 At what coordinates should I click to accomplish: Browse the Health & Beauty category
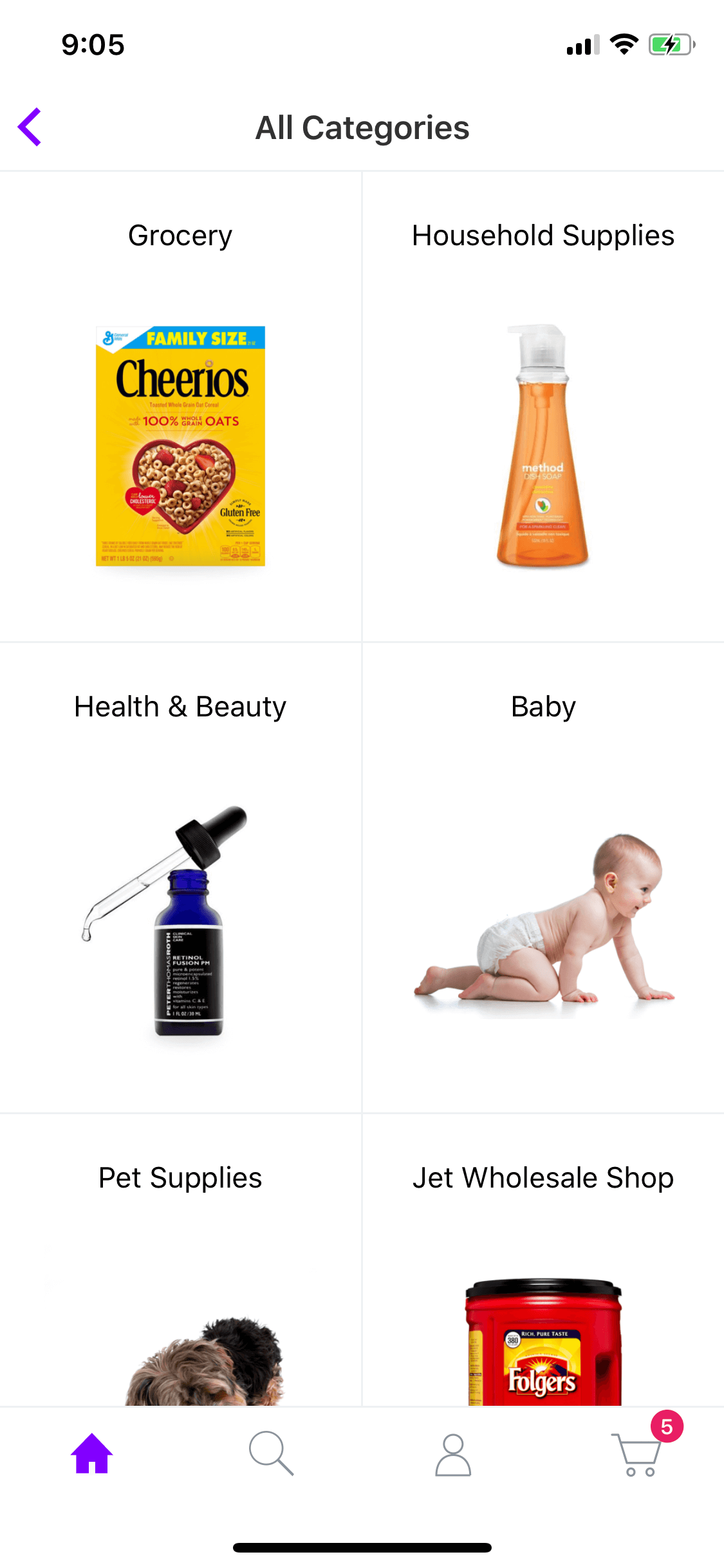tap(180, 877)
